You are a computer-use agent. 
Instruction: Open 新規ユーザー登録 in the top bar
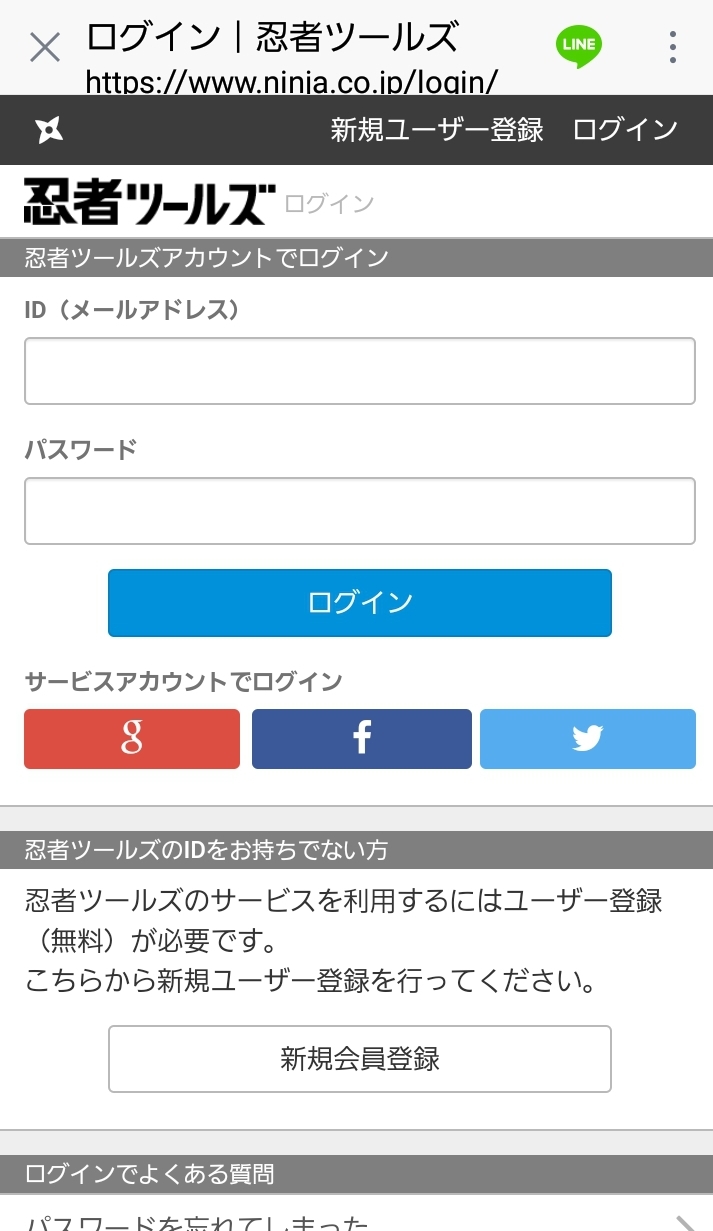click(x=437, y=130)
